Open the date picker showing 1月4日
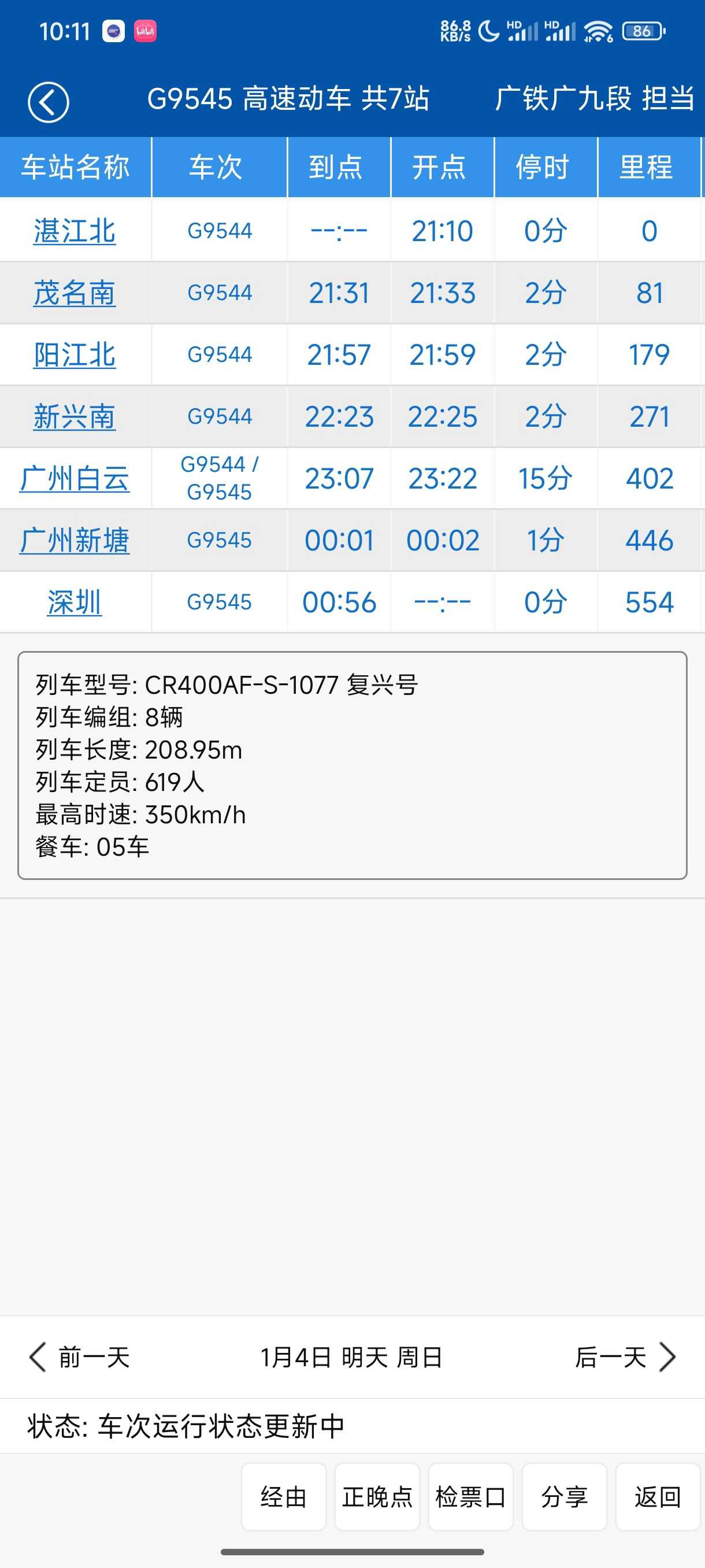The image size is (705, 1568). (351, 1358)
